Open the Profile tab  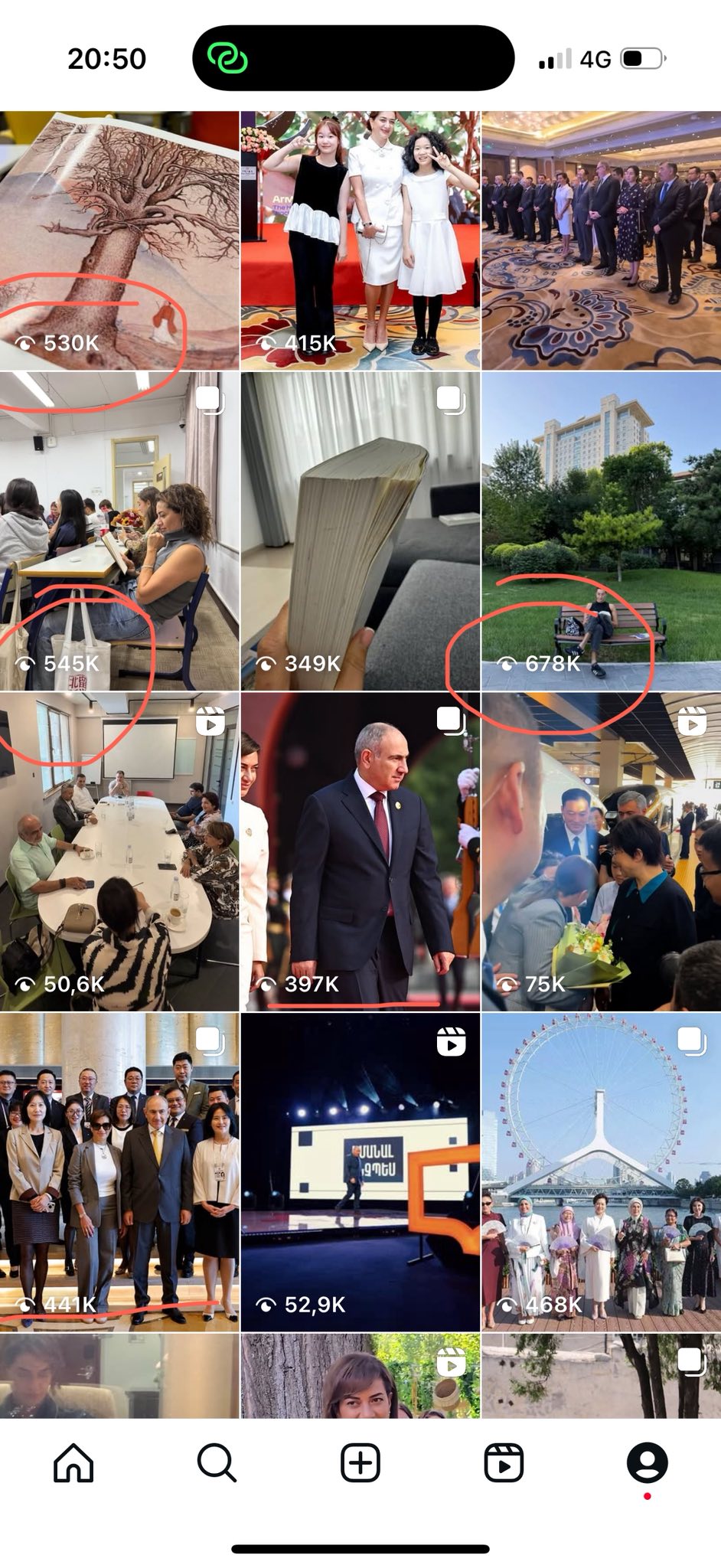click(648, 1463)
